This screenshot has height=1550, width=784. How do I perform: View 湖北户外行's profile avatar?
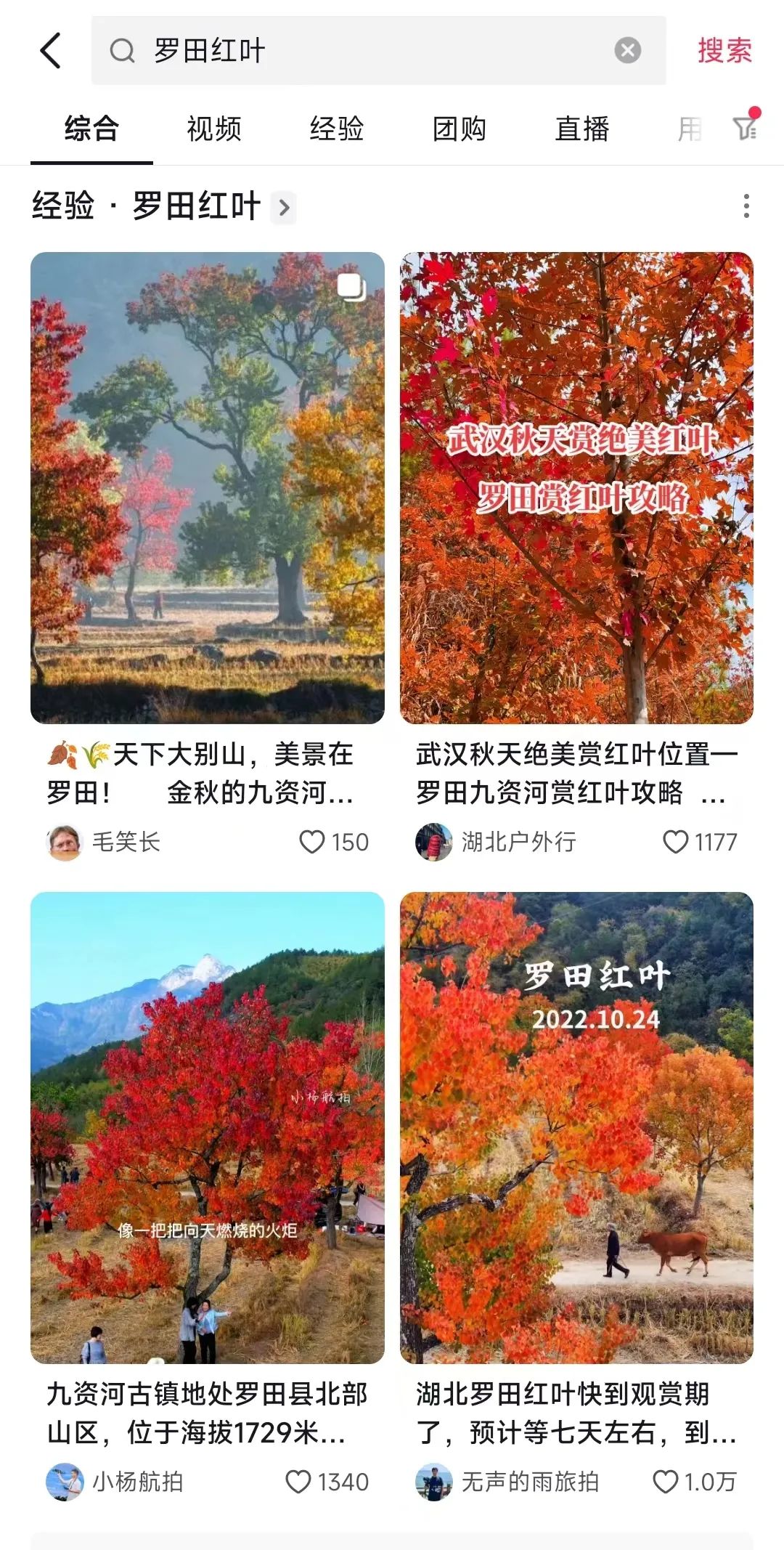pyautogui.click(x=433, y=842)
